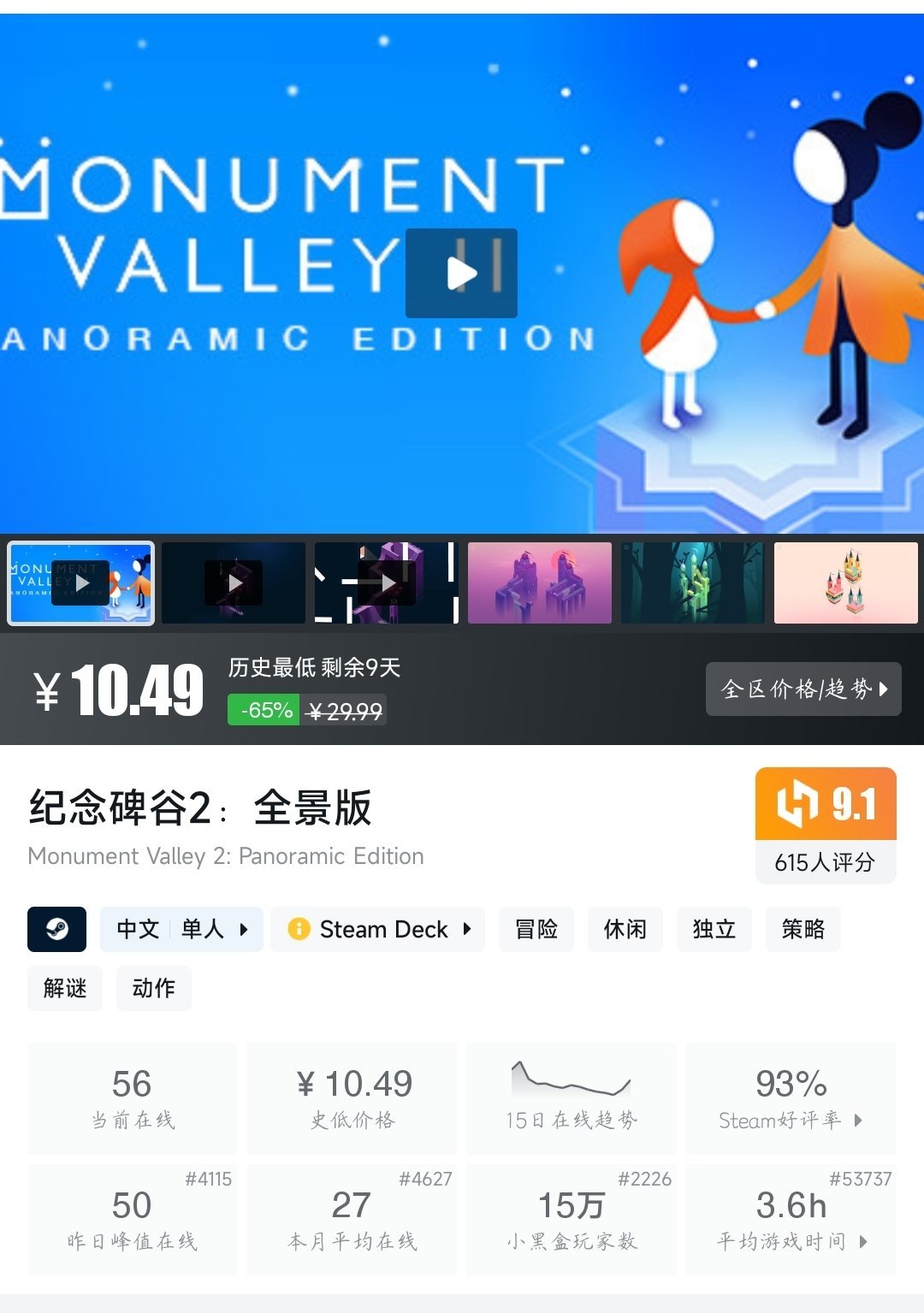Open the 15日在线趋势 chart
Image resolution: width=924 pixels, height=1313 pixels.
click(572, 1098)
